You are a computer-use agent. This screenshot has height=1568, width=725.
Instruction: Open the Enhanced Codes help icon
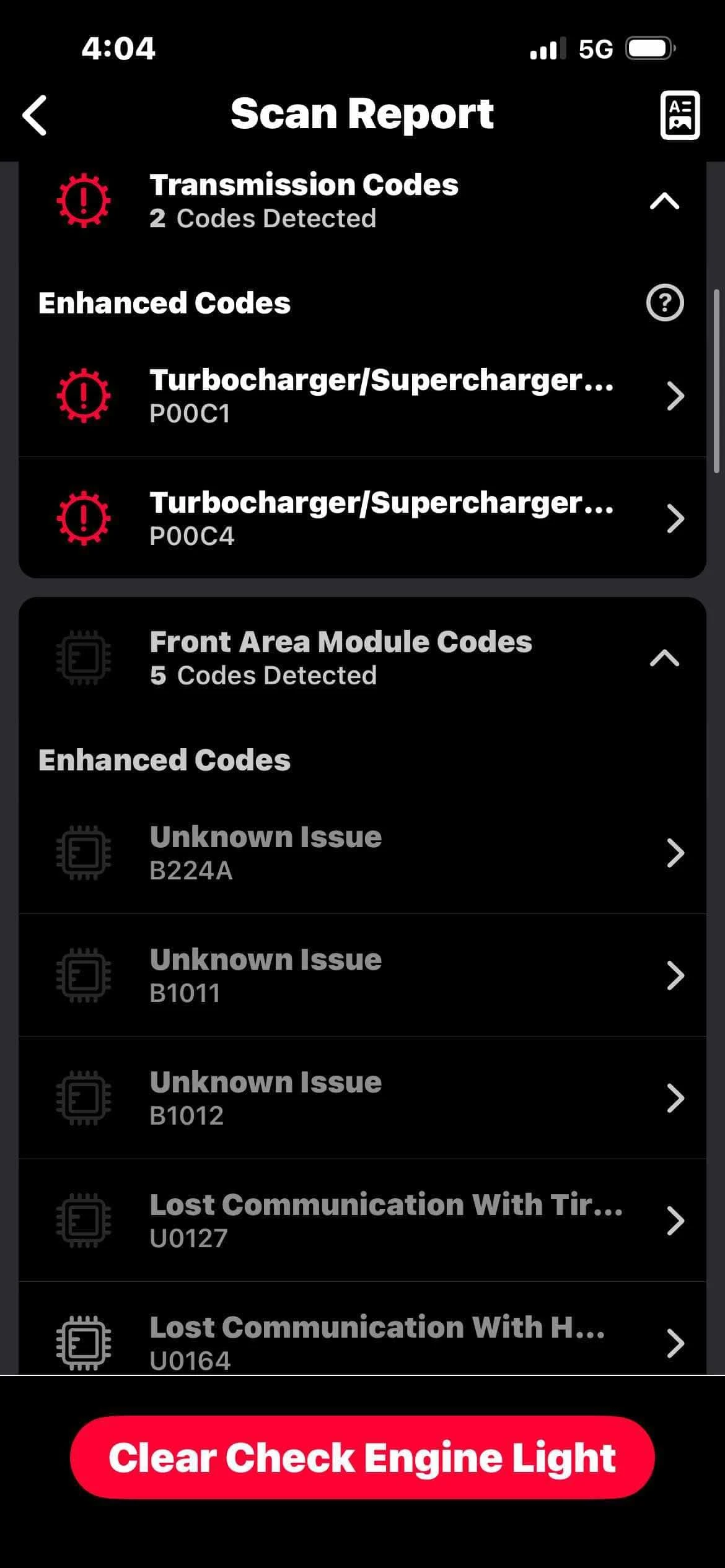point(665,303)
